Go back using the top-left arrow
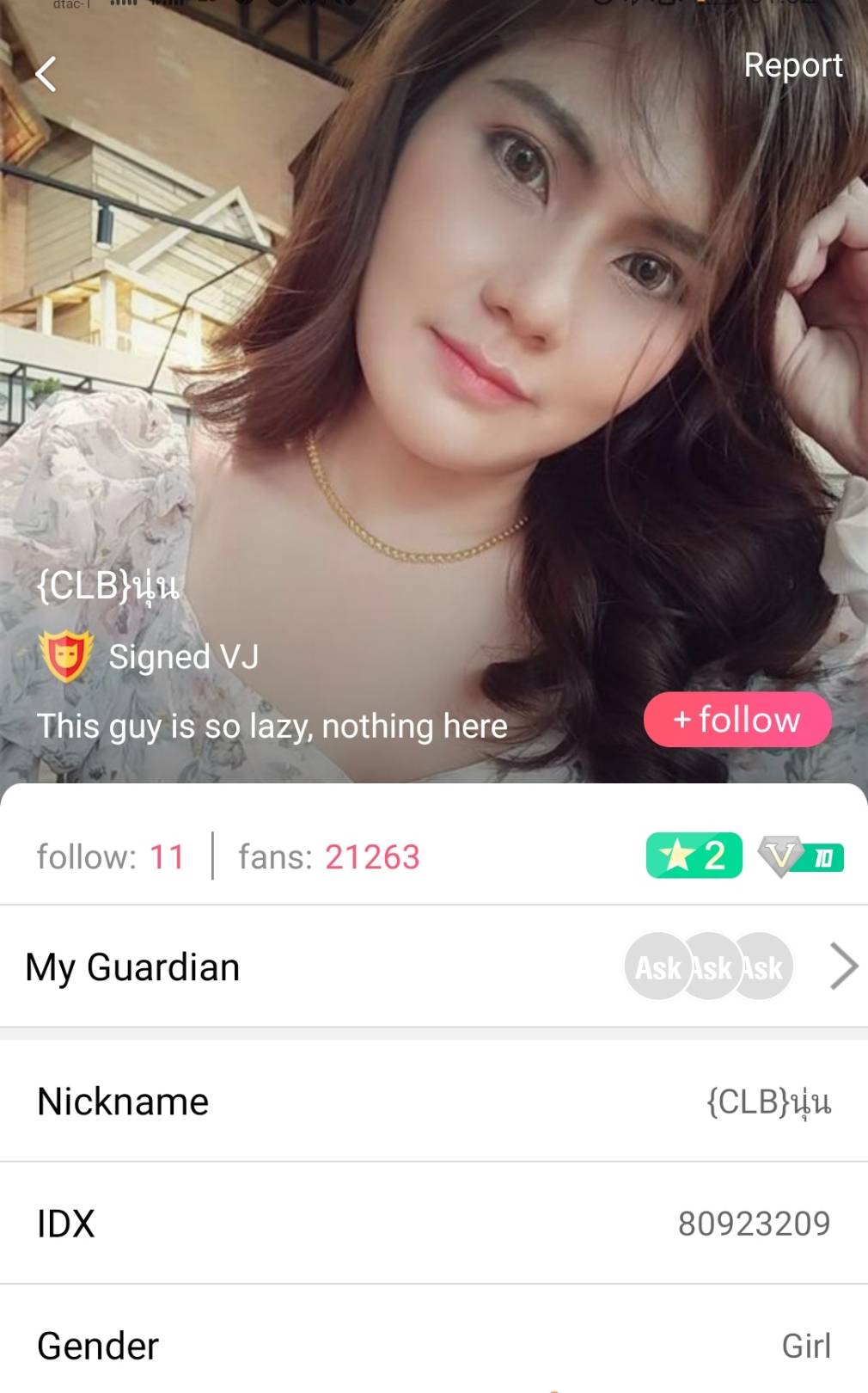Screen dimensions: 868x1393 click(46, 74)
